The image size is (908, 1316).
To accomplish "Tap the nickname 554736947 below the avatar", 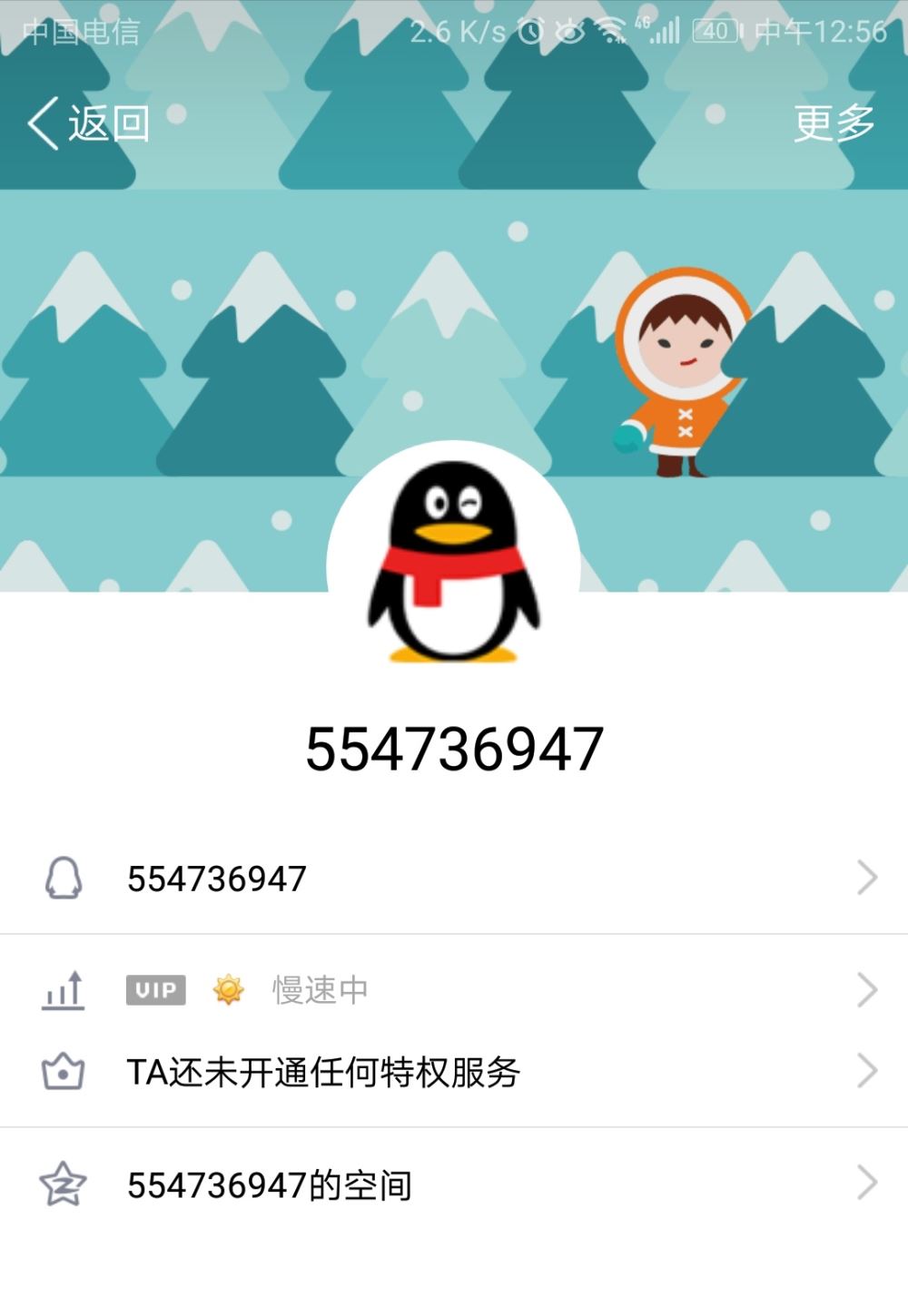I will (454, 749).
